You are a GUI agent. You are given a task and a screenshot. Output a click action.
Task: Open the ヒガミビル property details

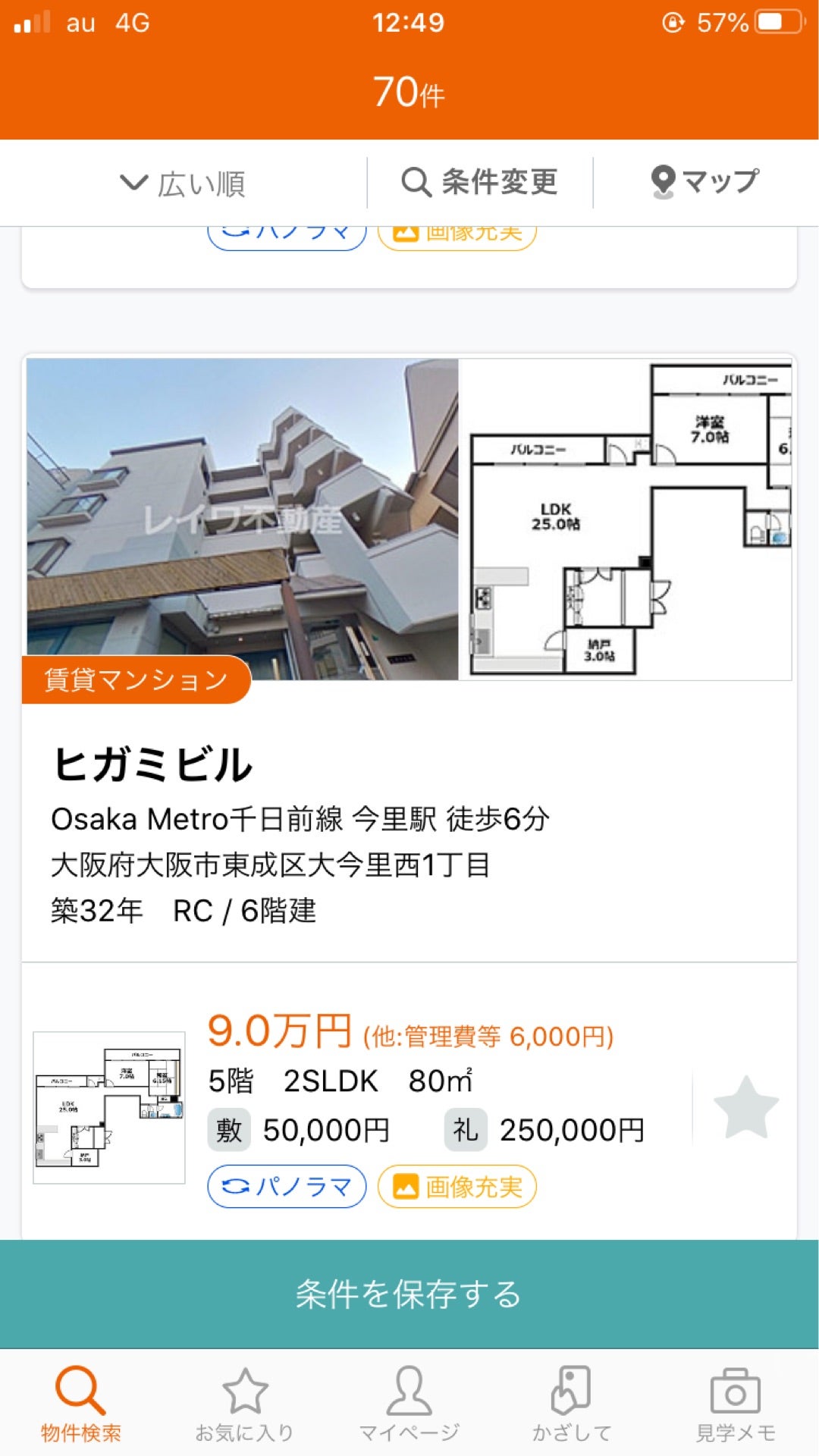tap(152, 764)
